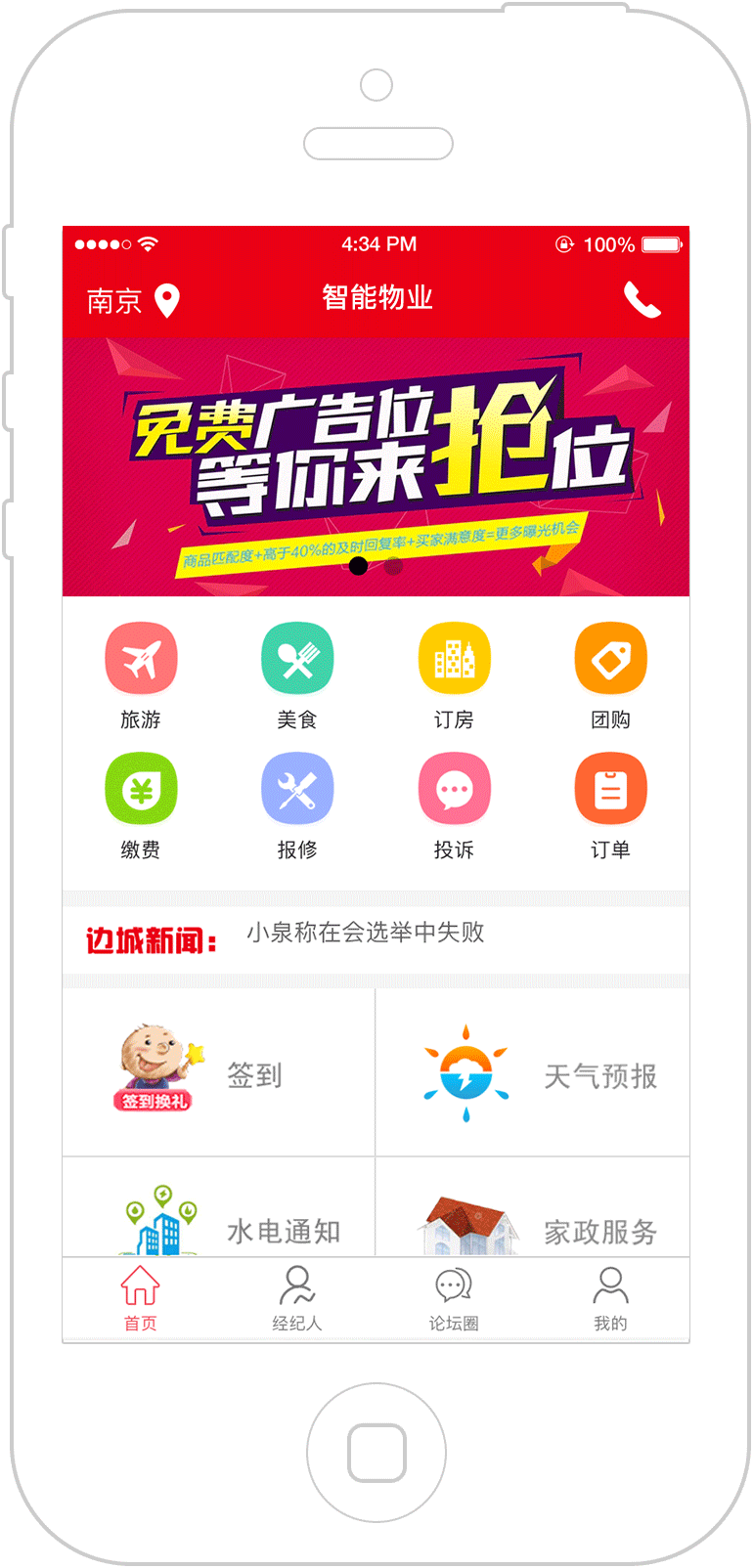The image size is (753, 1568).
Task: Change the city from 南京
Action: click(131, 300)
